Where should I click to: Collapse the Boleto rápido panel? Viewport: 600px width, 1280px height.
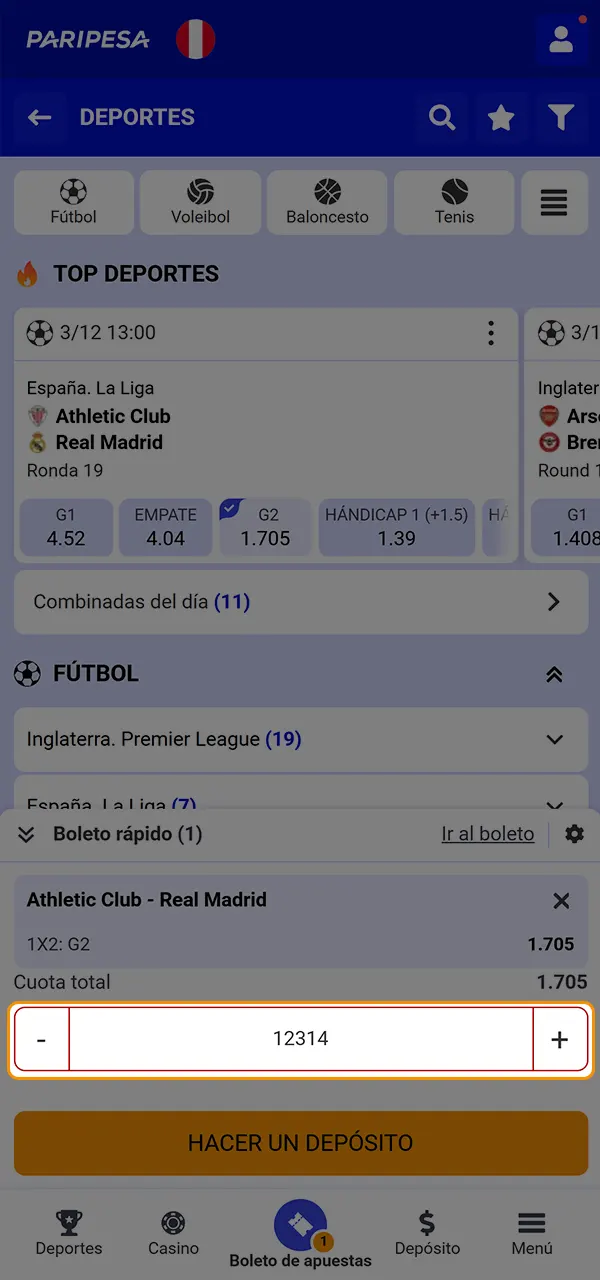(x=27, y=834)
